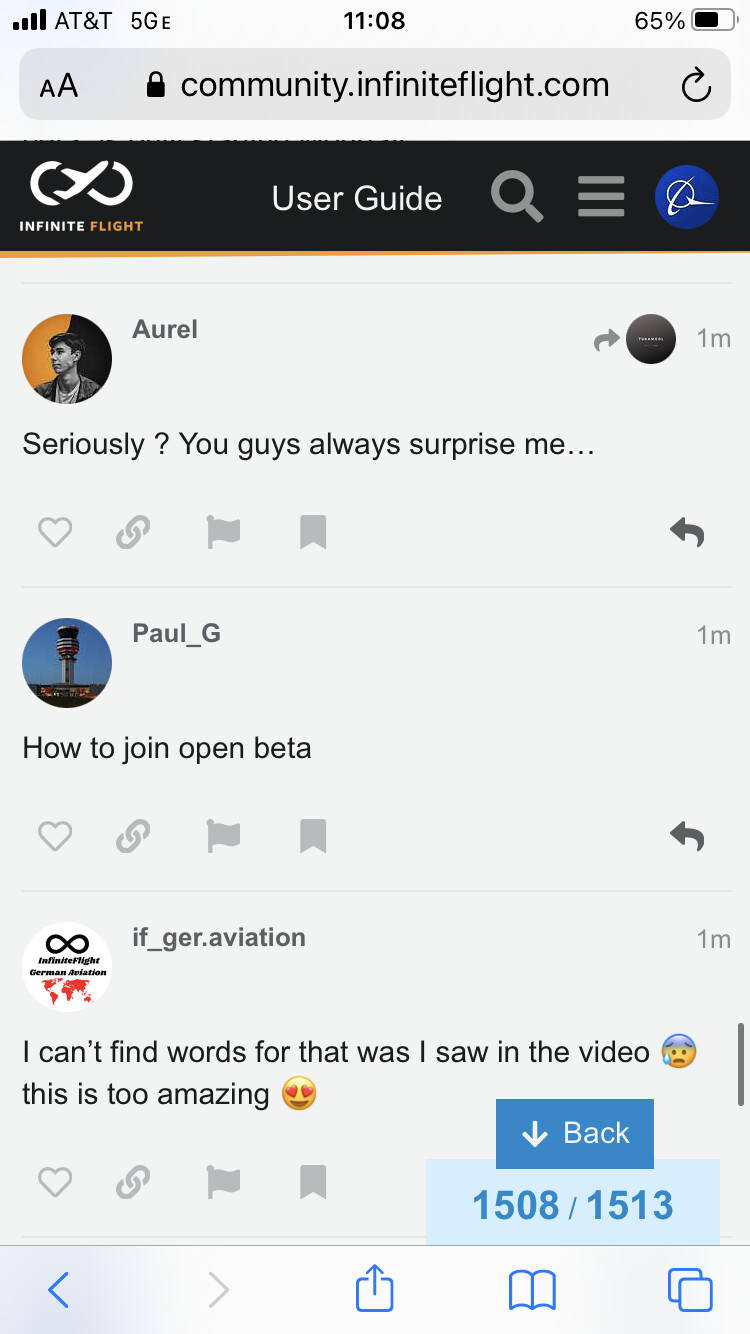Copy link to Aurel's post
The height and width of the screenshot is (1334, 750).
133,533
